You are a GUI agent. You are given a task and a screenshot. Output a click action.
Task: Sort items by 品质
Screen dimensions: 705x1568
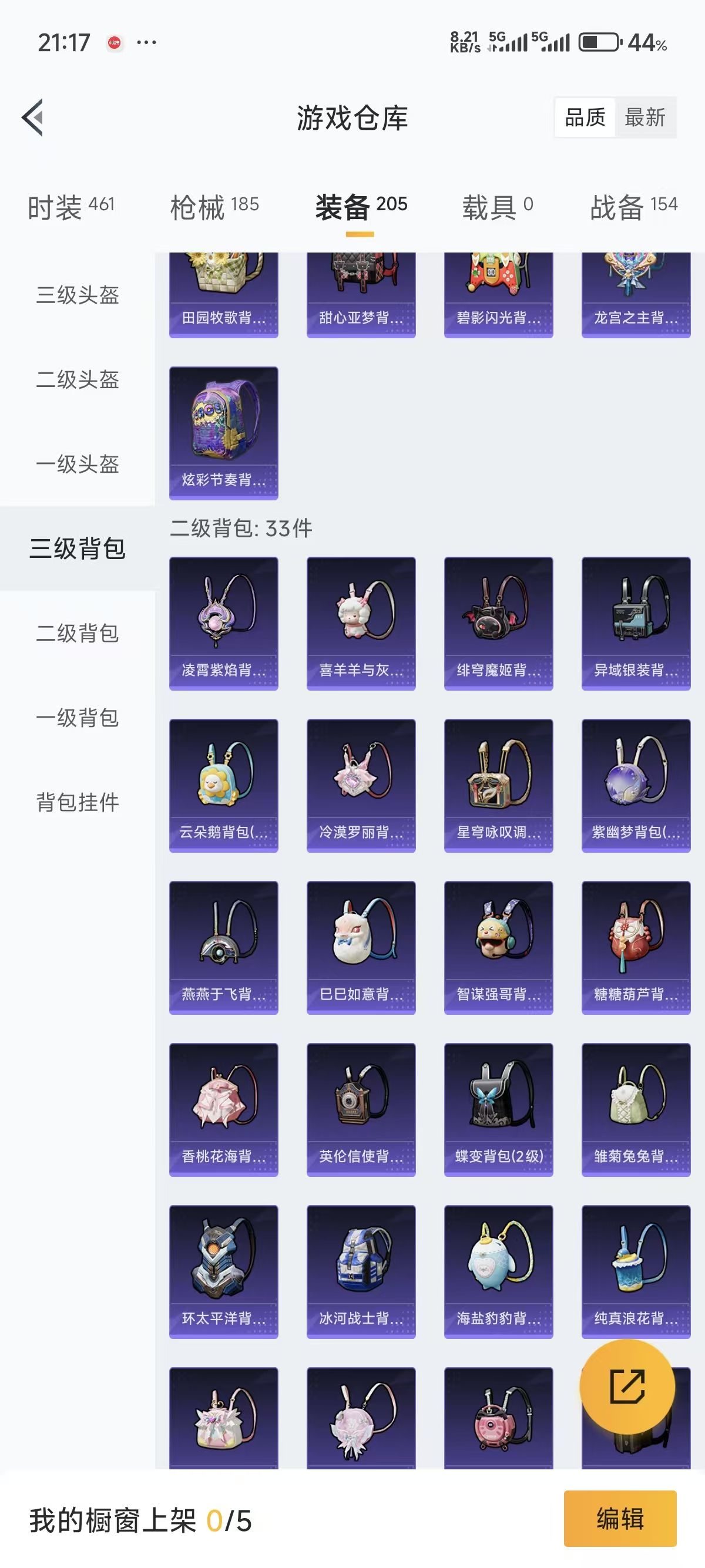585,117
